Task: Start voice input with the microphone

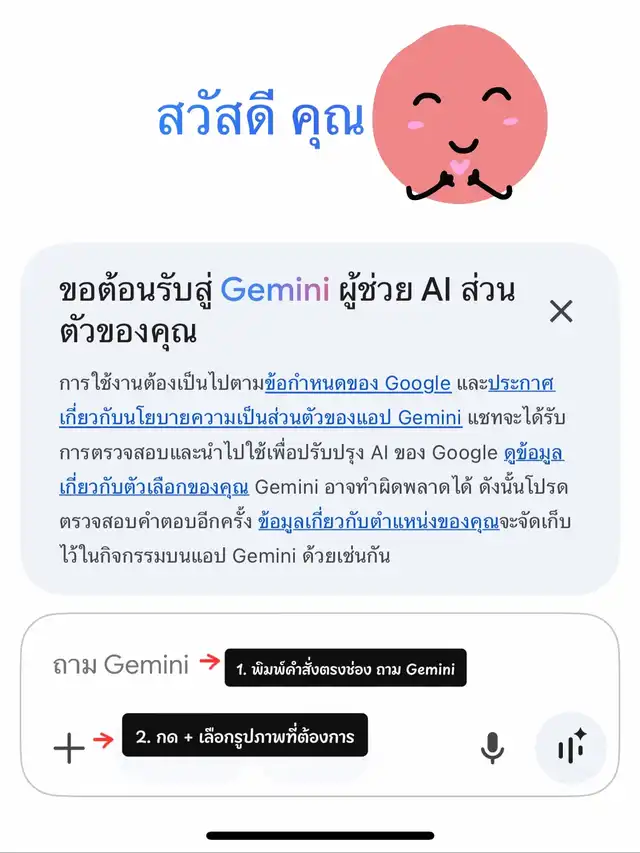Action: [x=491, y=747]
